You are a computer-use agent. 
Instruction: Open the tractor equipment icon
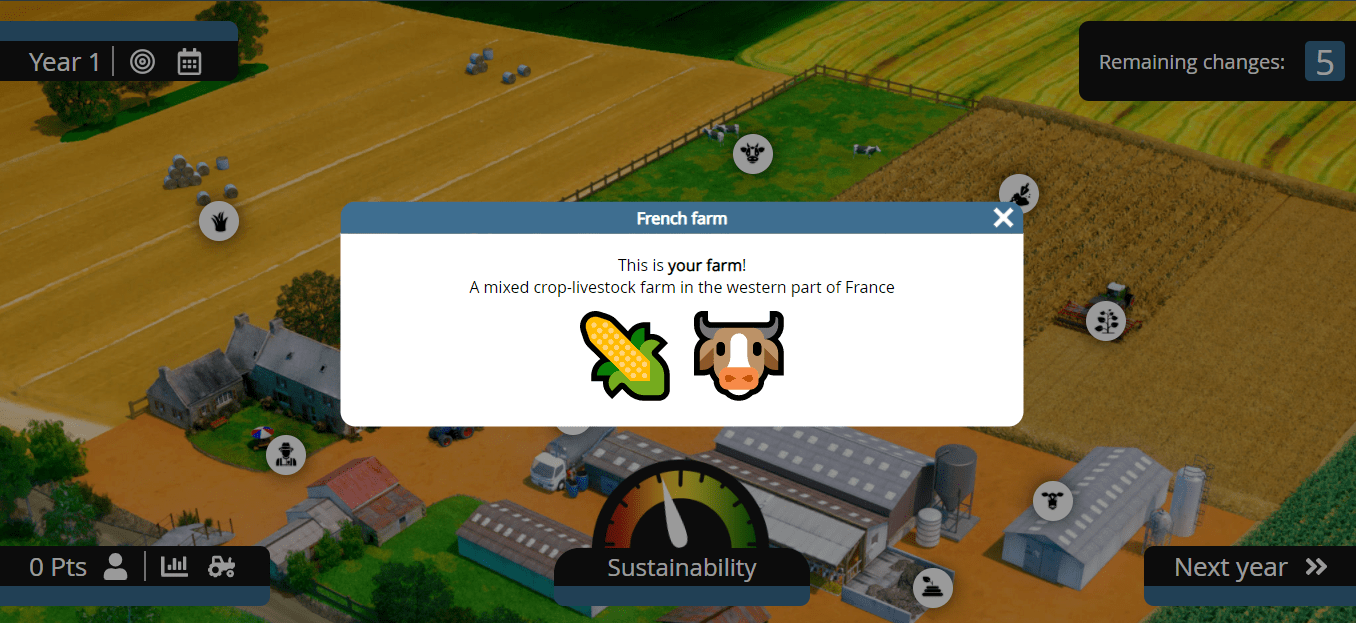pyautogui.click(x=221, y=567)
